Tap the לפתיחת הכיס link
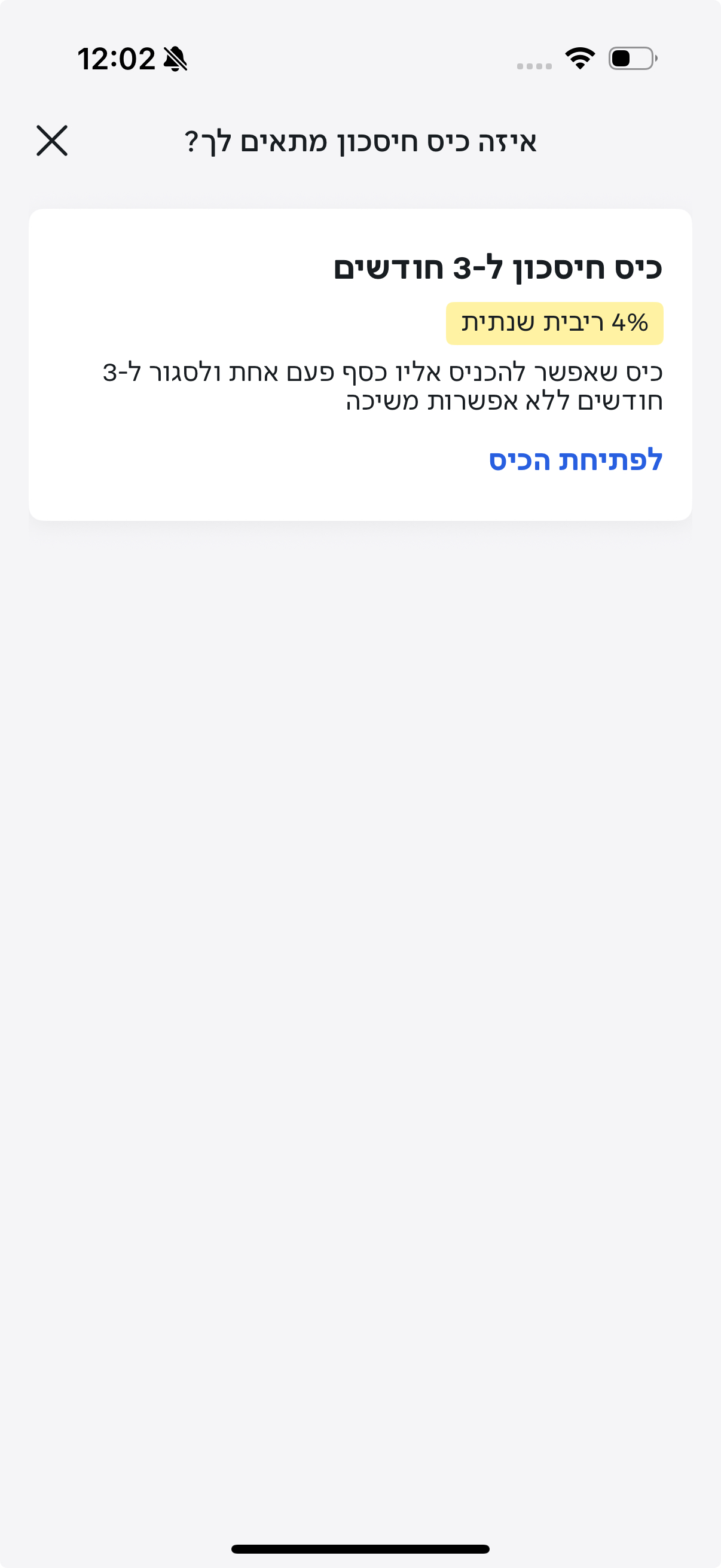Viewport: 721px width, 1568px height. point(575,460)
